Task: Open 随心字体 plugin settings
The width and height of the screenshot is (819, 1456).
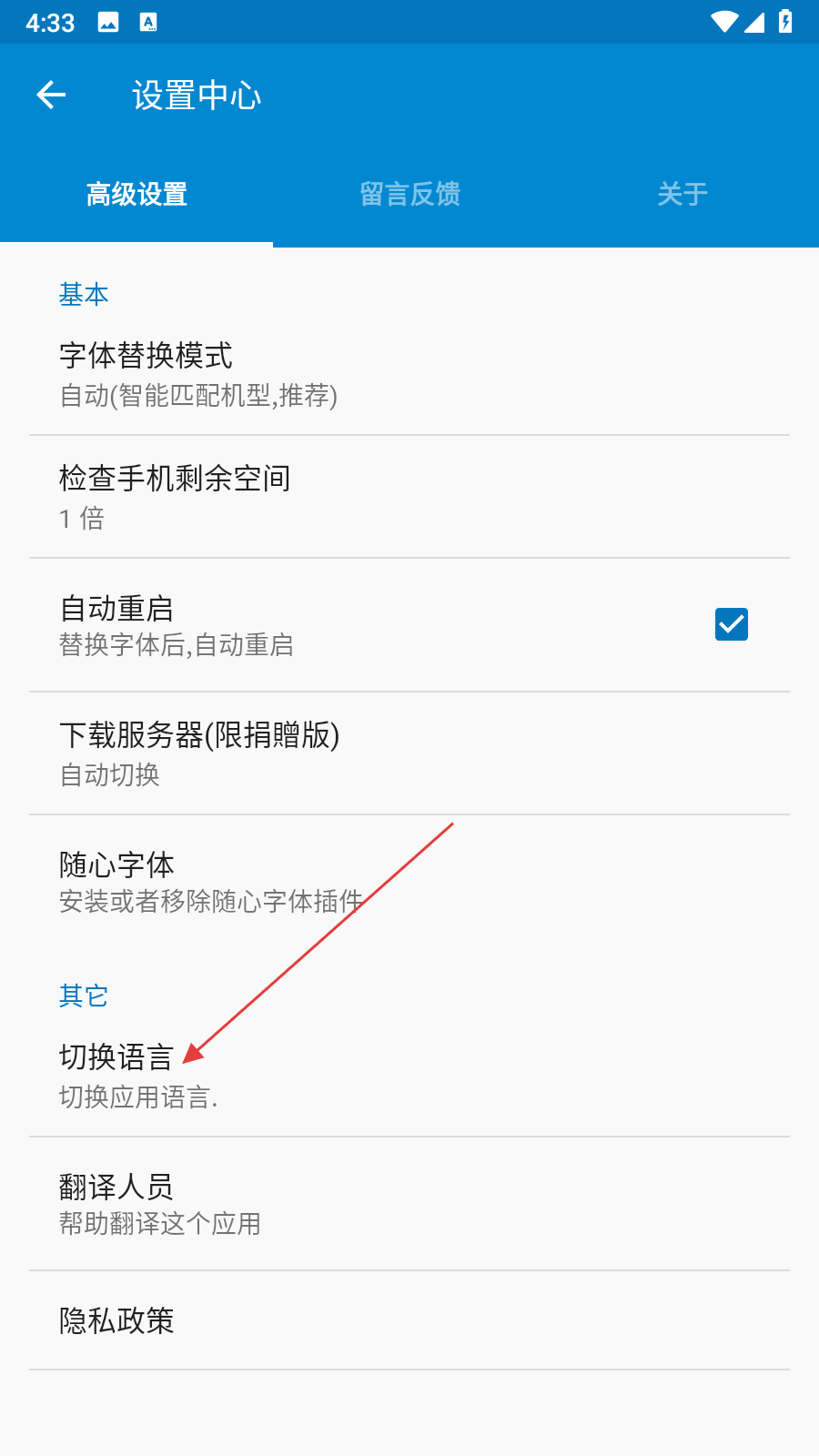Action: click(409, 881)
